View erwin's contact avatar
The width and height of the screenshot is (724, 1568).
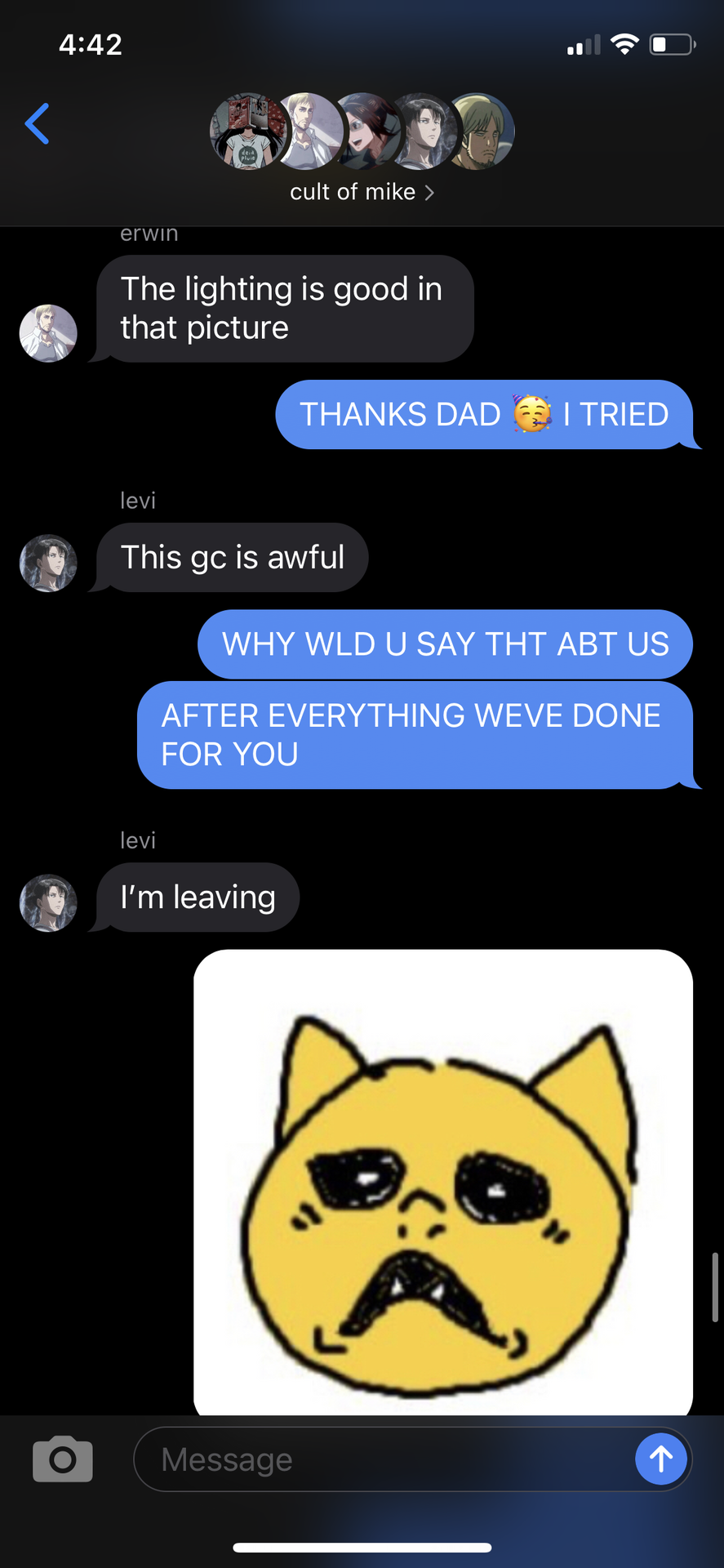[x=48, y=333]
